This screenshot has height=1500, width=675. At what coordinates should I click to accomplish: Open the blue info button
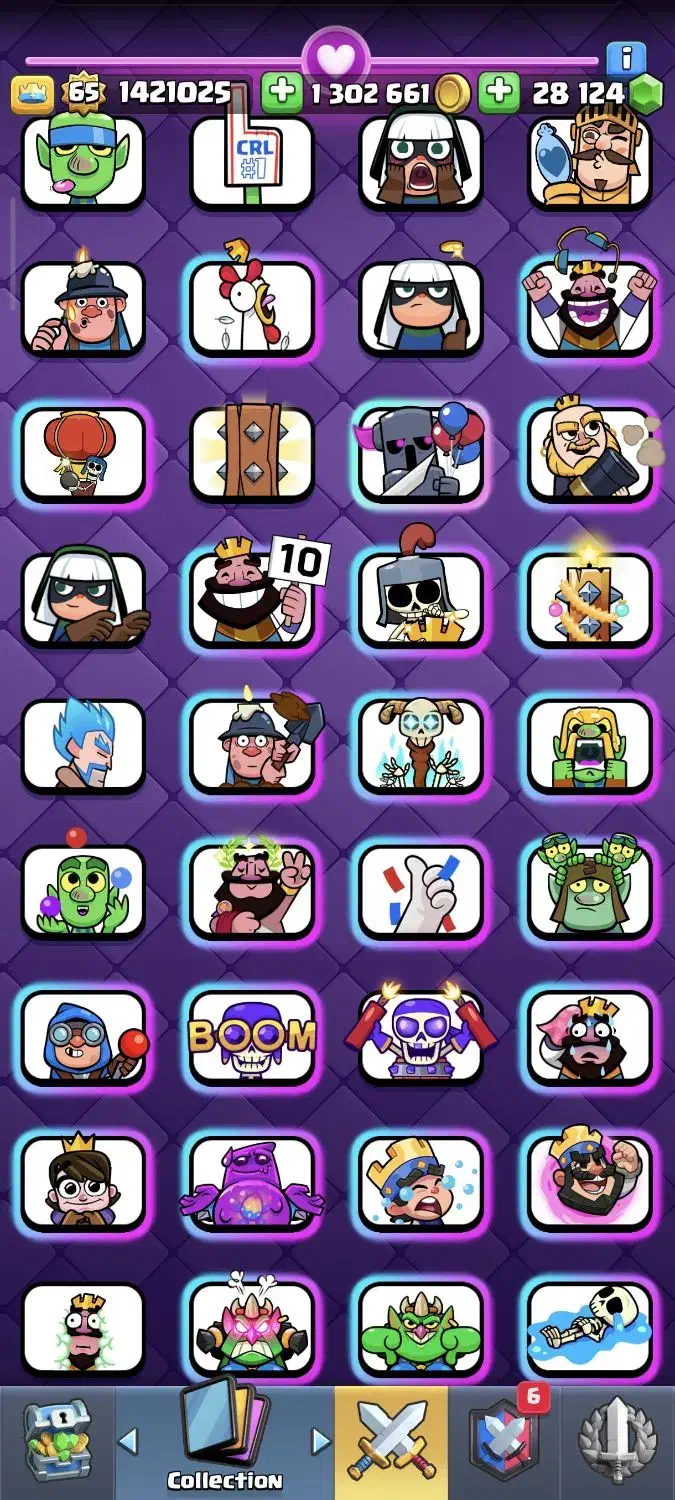626,58
